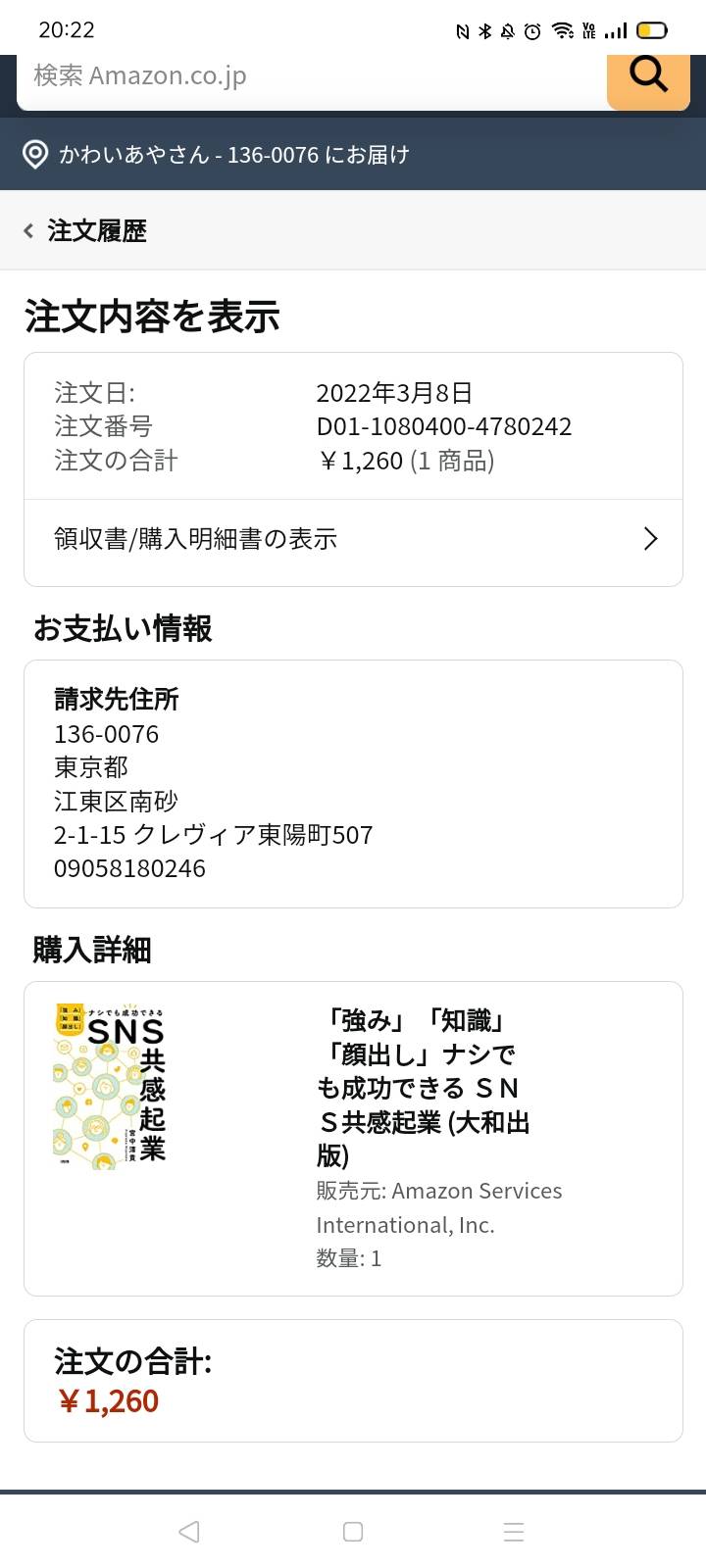Tap the orange magnifier search button
The width and height of the screenshot is (706, 1568).
(x=648, y=77)
